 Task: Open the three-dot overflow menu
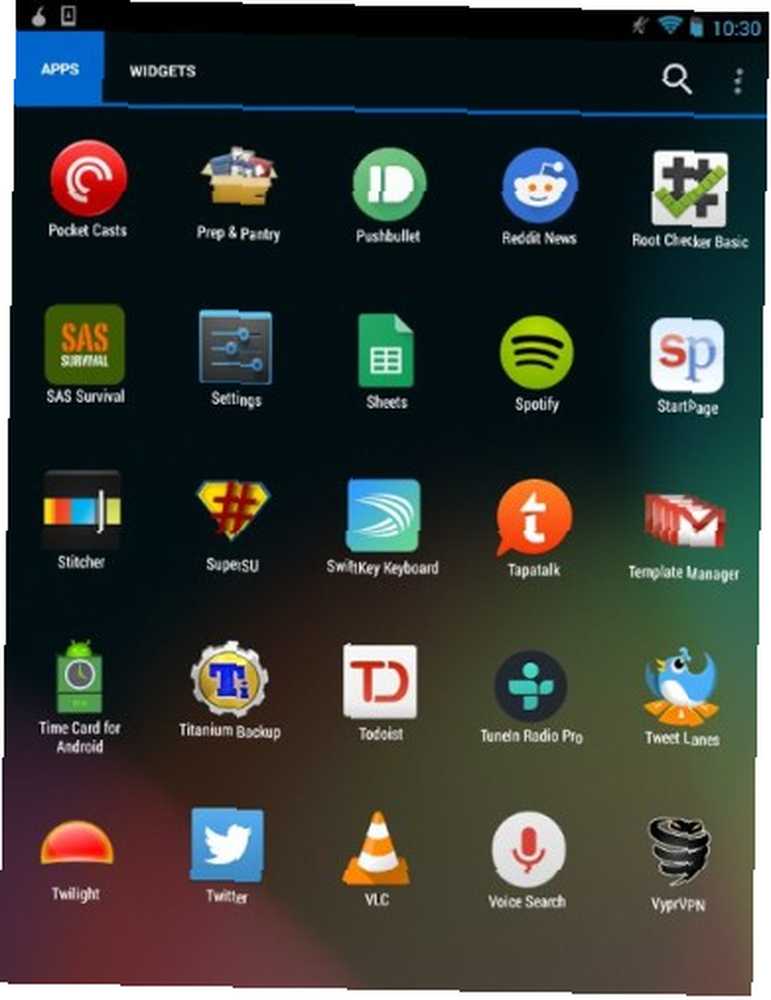tap(738, 82)
